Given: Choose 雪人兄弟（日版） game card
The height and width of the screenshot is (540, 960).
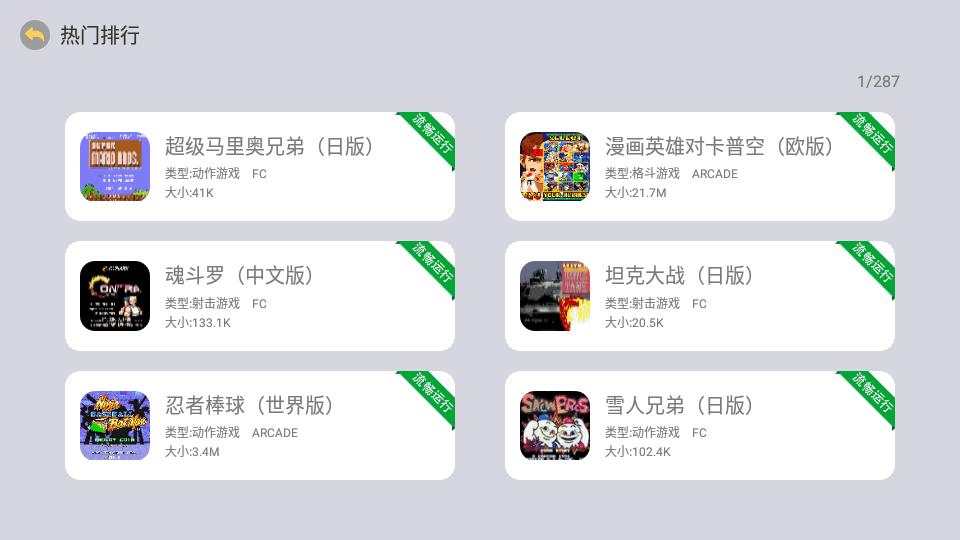Looking at the screenshot, I should coord(700,426).
